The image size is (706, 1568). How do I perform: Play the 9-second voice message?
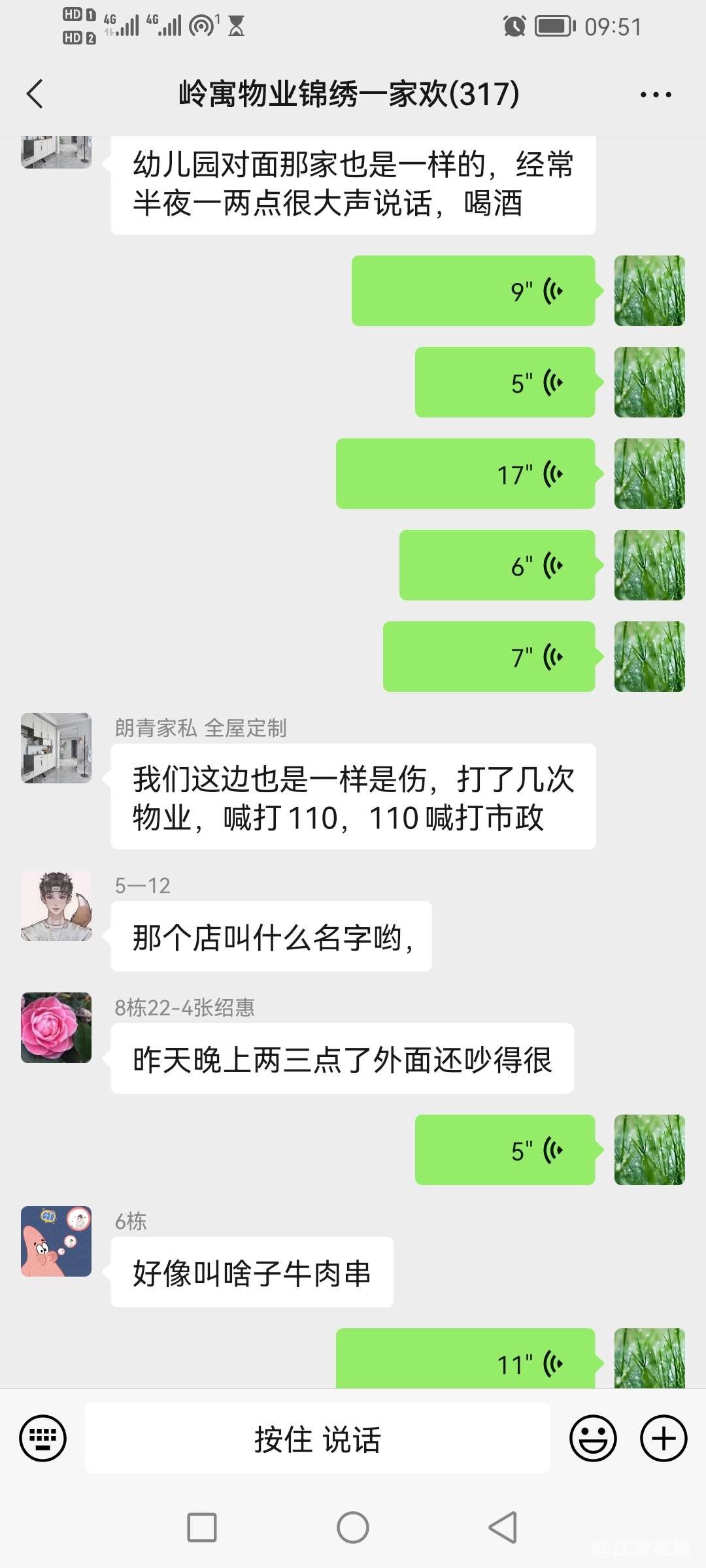[x=473, y=291]
